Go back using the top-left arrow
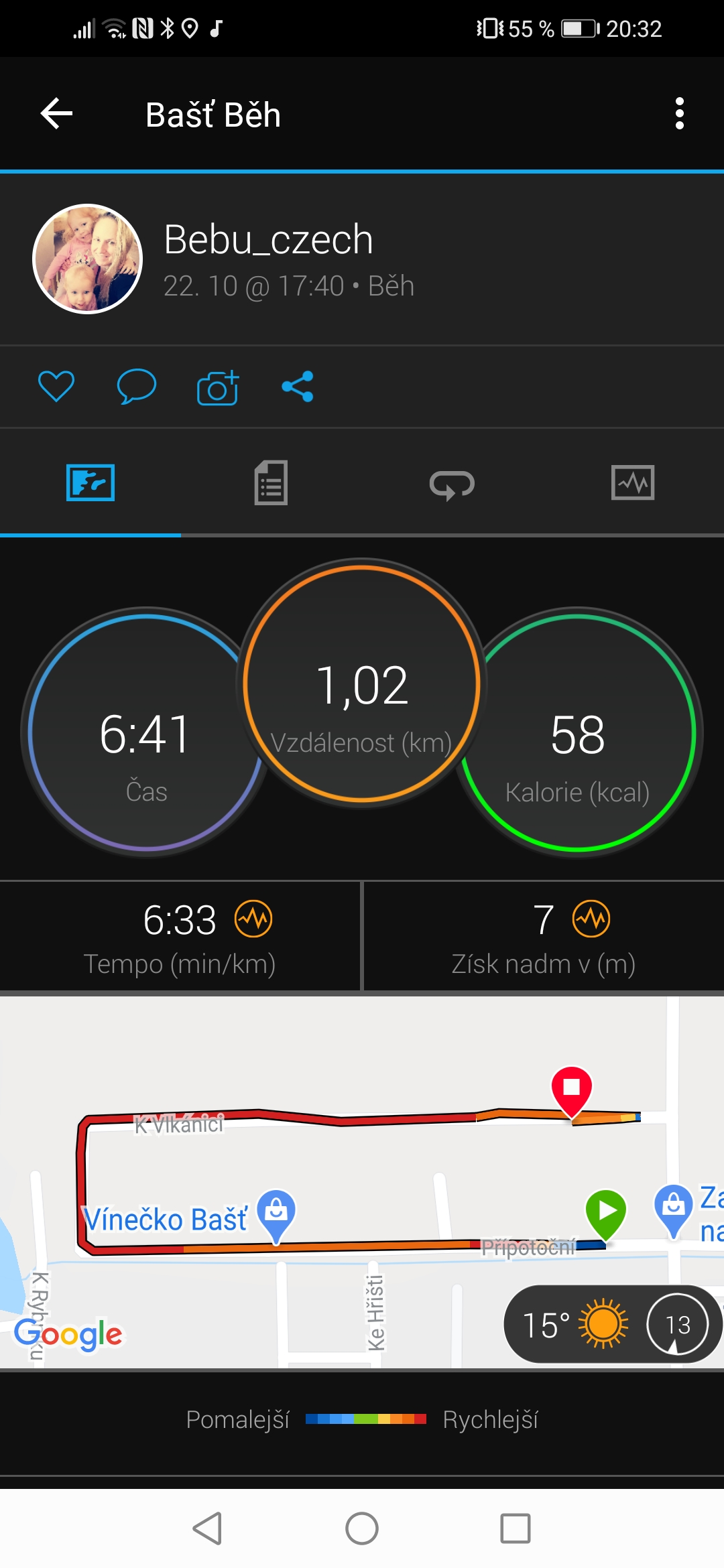Viewport: 724px width, 1568px height. (x=56, y=114)
